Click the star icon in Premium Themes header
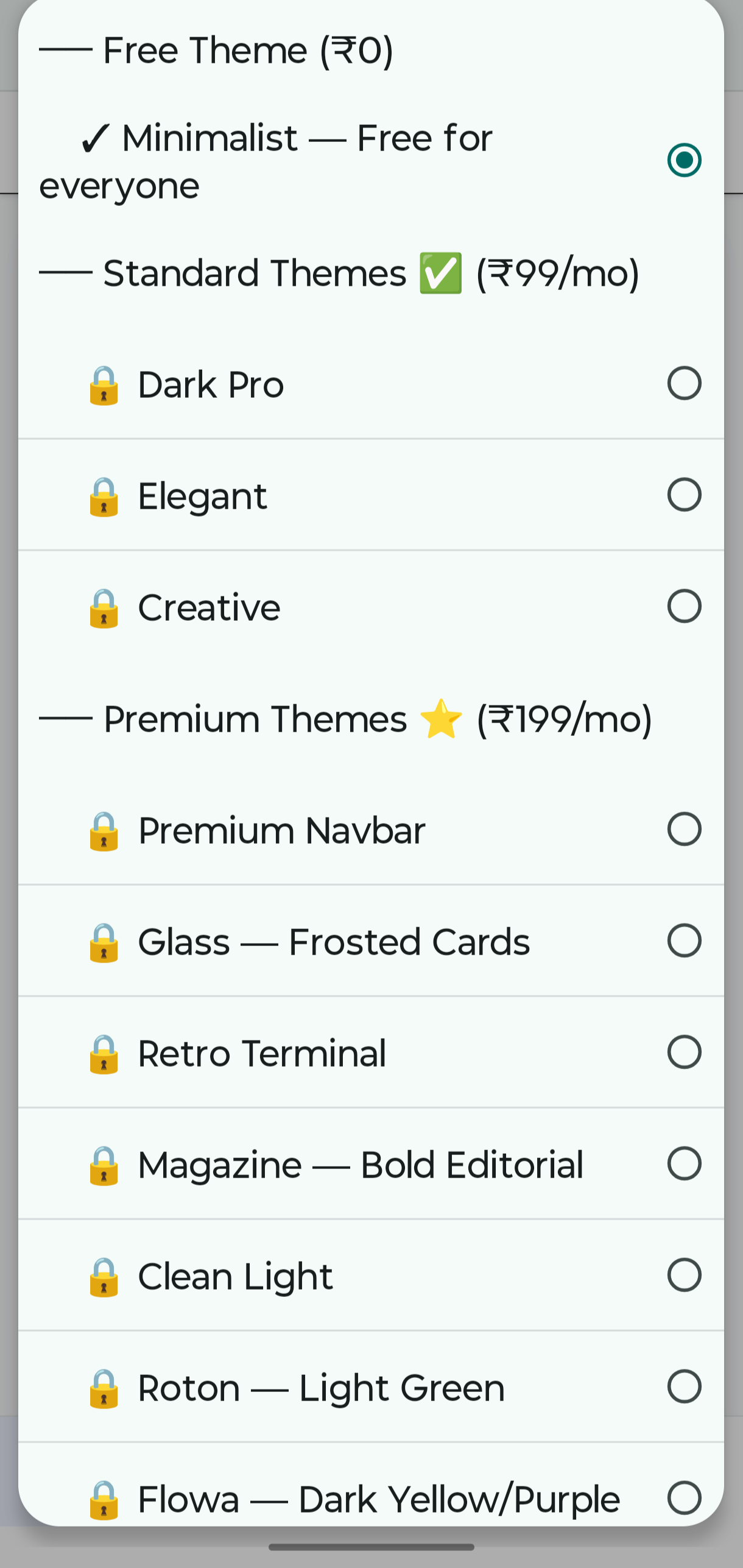The width and height of the screenshot is (743, 1568). tap(441, 719)
